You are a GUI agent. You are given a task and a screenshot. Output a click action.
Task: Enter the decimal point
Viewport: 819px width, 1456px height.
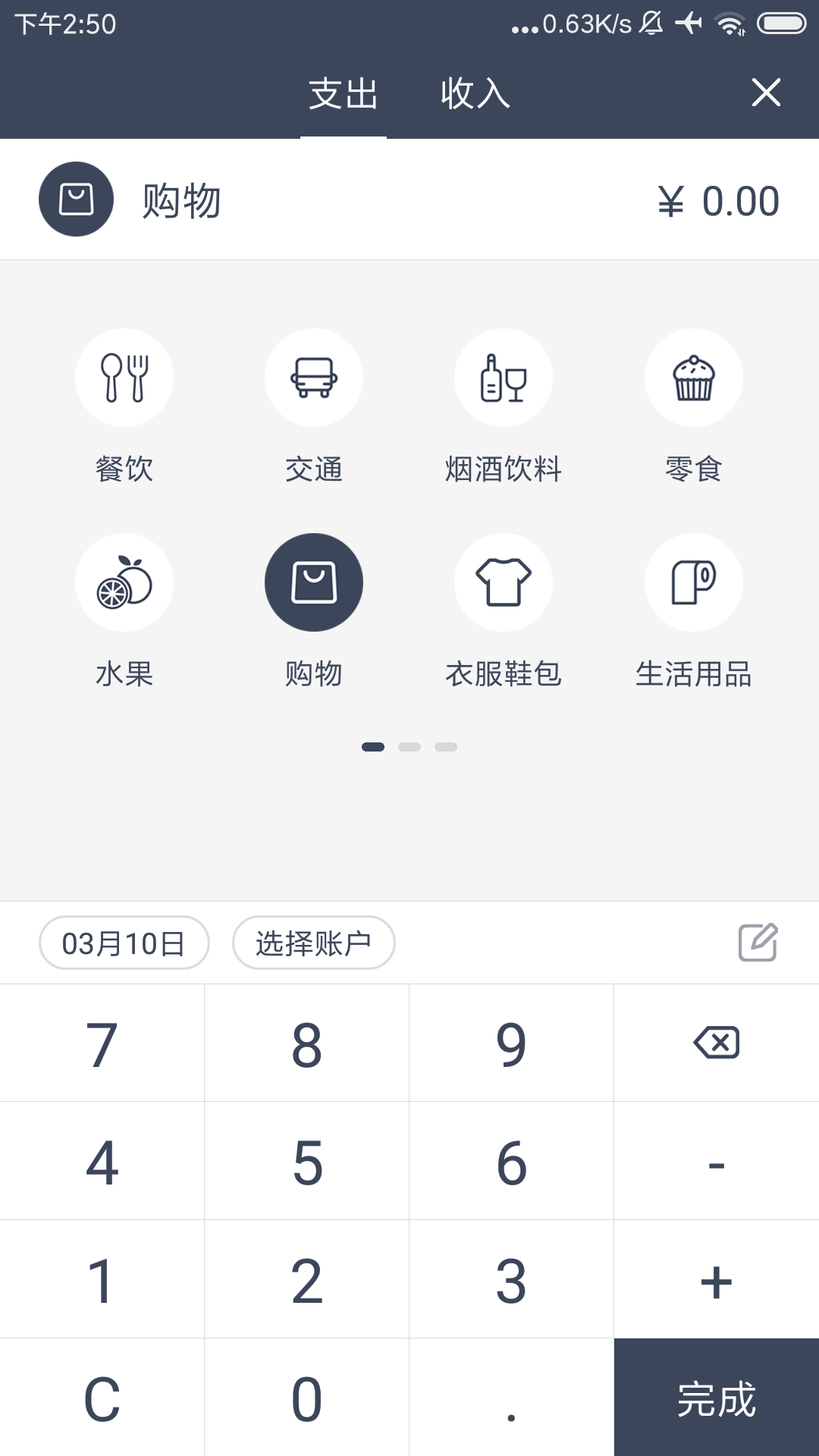click(x=512, y=1398)
